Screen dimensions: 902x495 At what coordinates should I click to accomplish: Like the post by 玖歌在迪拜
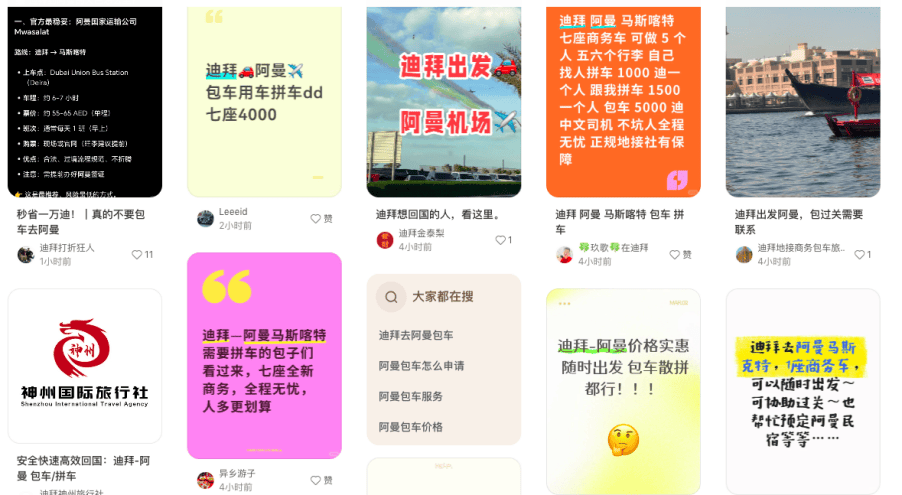(x=675, y=254)
